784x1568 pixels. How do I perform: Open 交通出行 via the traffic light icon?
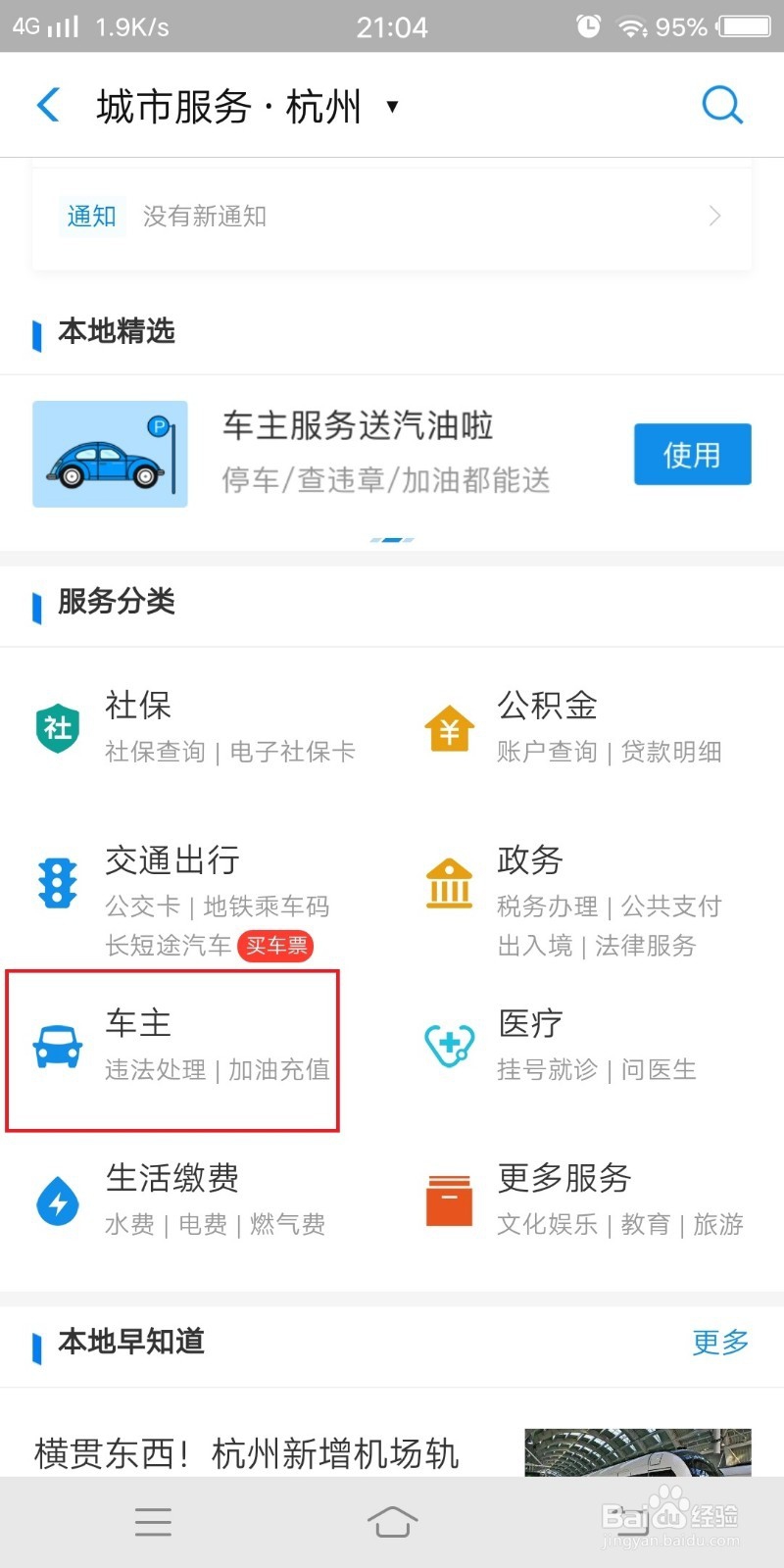click(57, 882)
